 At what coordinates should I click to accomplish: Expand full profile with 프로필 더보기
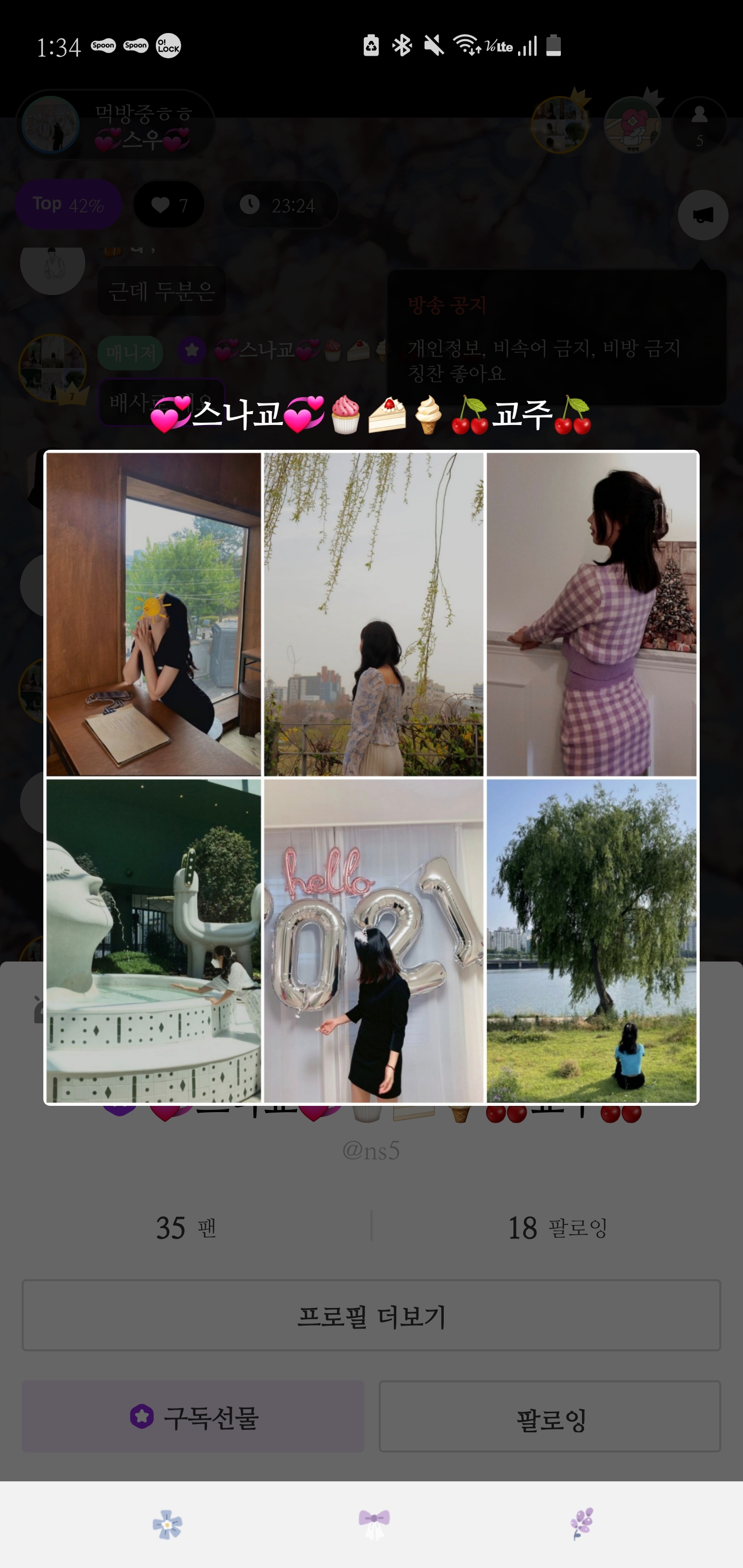(x=372, y=1315)
